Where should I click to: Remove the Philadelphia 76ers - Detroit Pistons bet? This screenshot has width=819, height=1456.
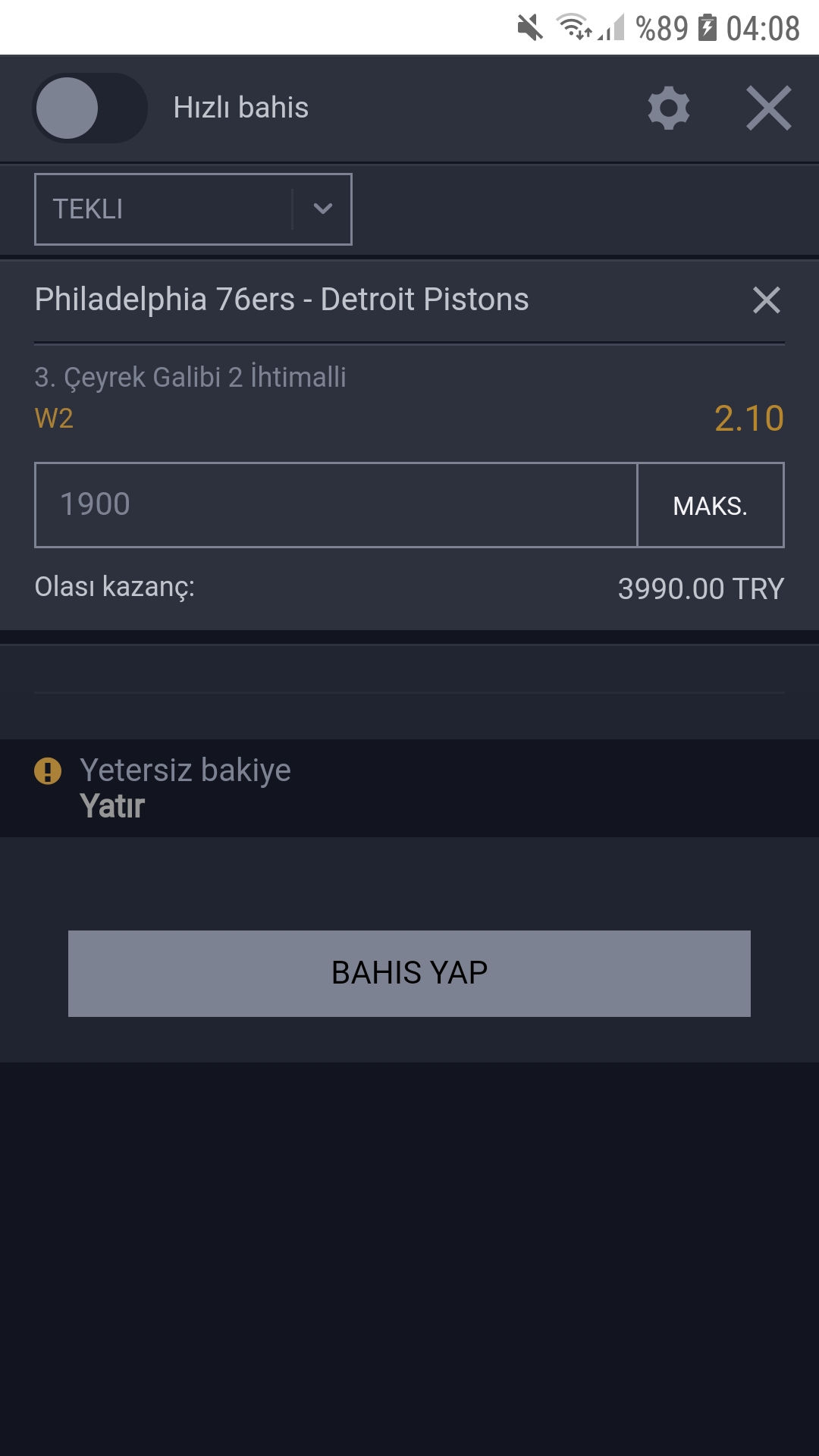pos(766,300)
